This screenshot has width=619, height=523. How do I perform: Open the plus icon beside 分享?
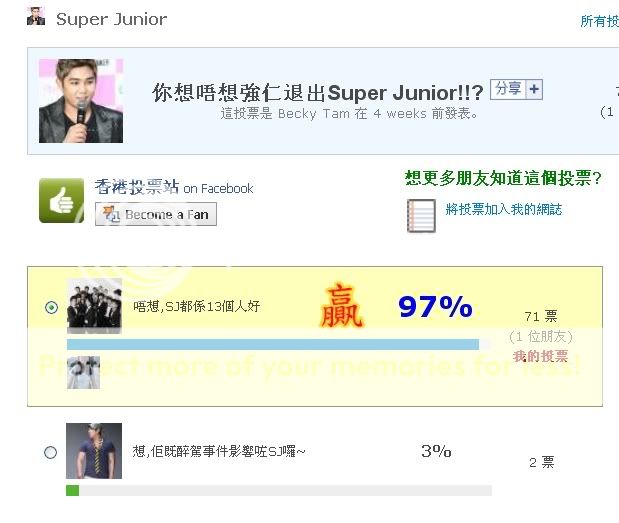(x=534, y=89)
